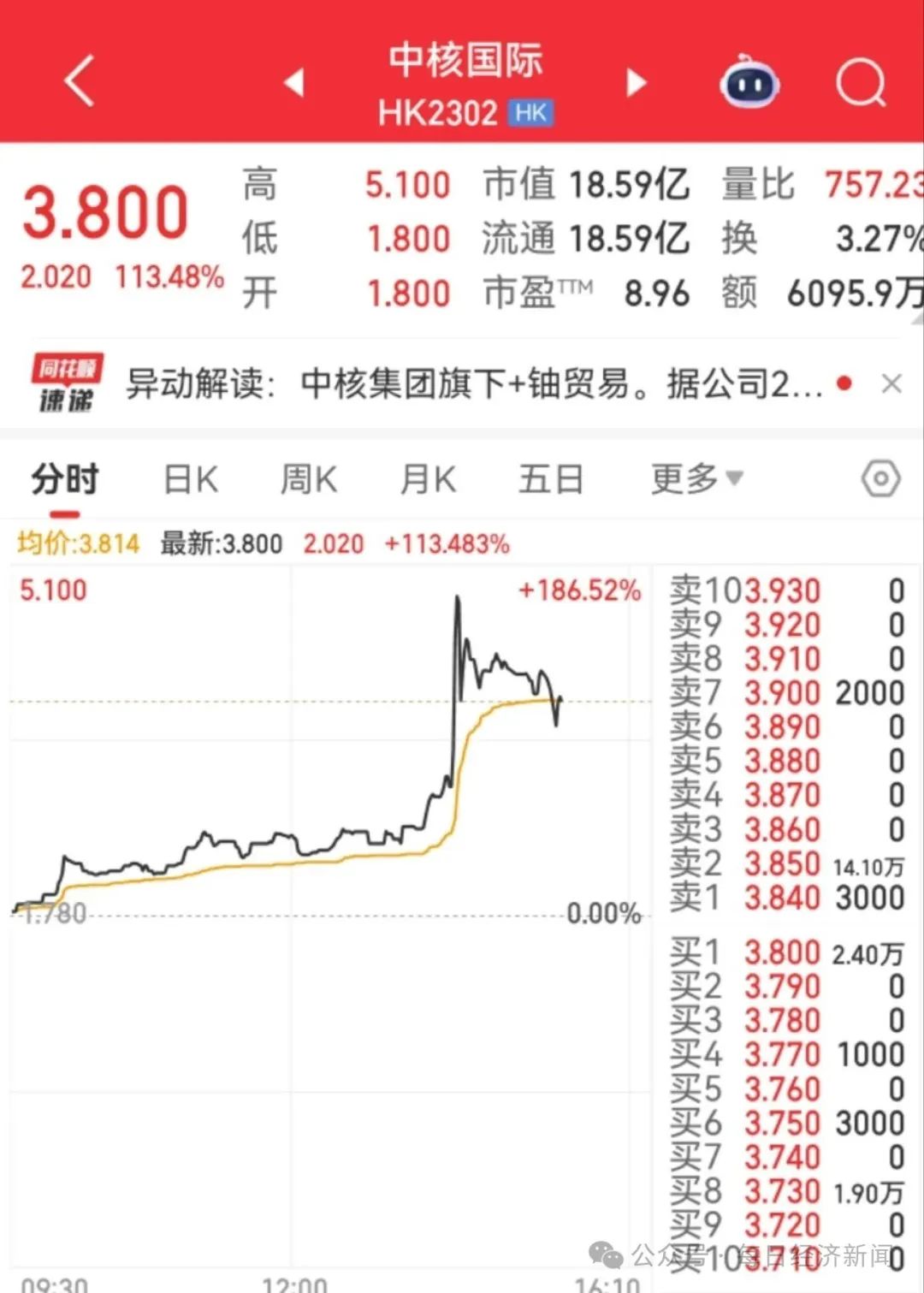Image resolution: width=924 pixels, height=1293 pixels.
Task: Open the robot assistant icon
Action: pos(749,83)
